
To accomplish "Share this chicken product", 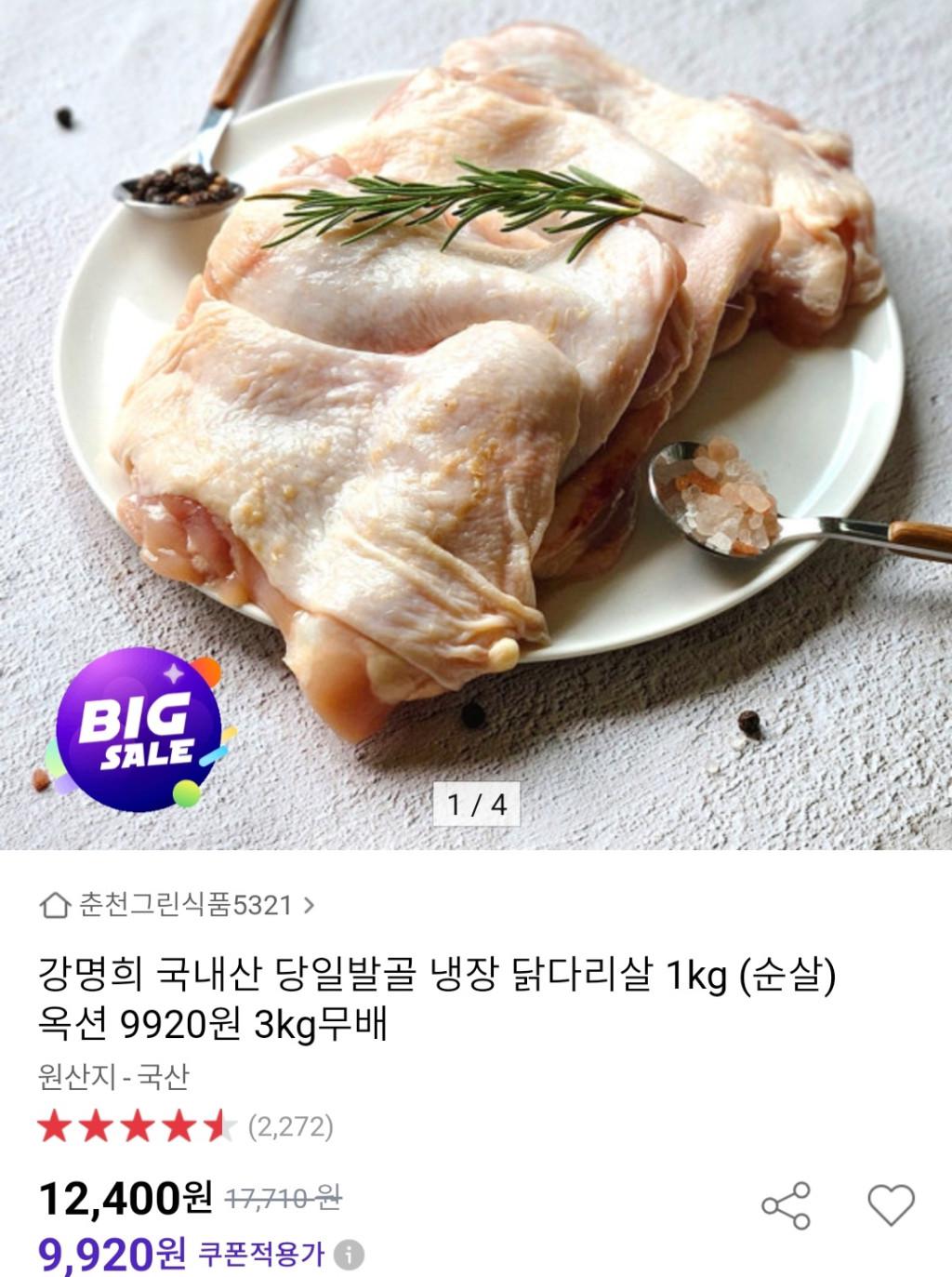I will pos(787,1205).
